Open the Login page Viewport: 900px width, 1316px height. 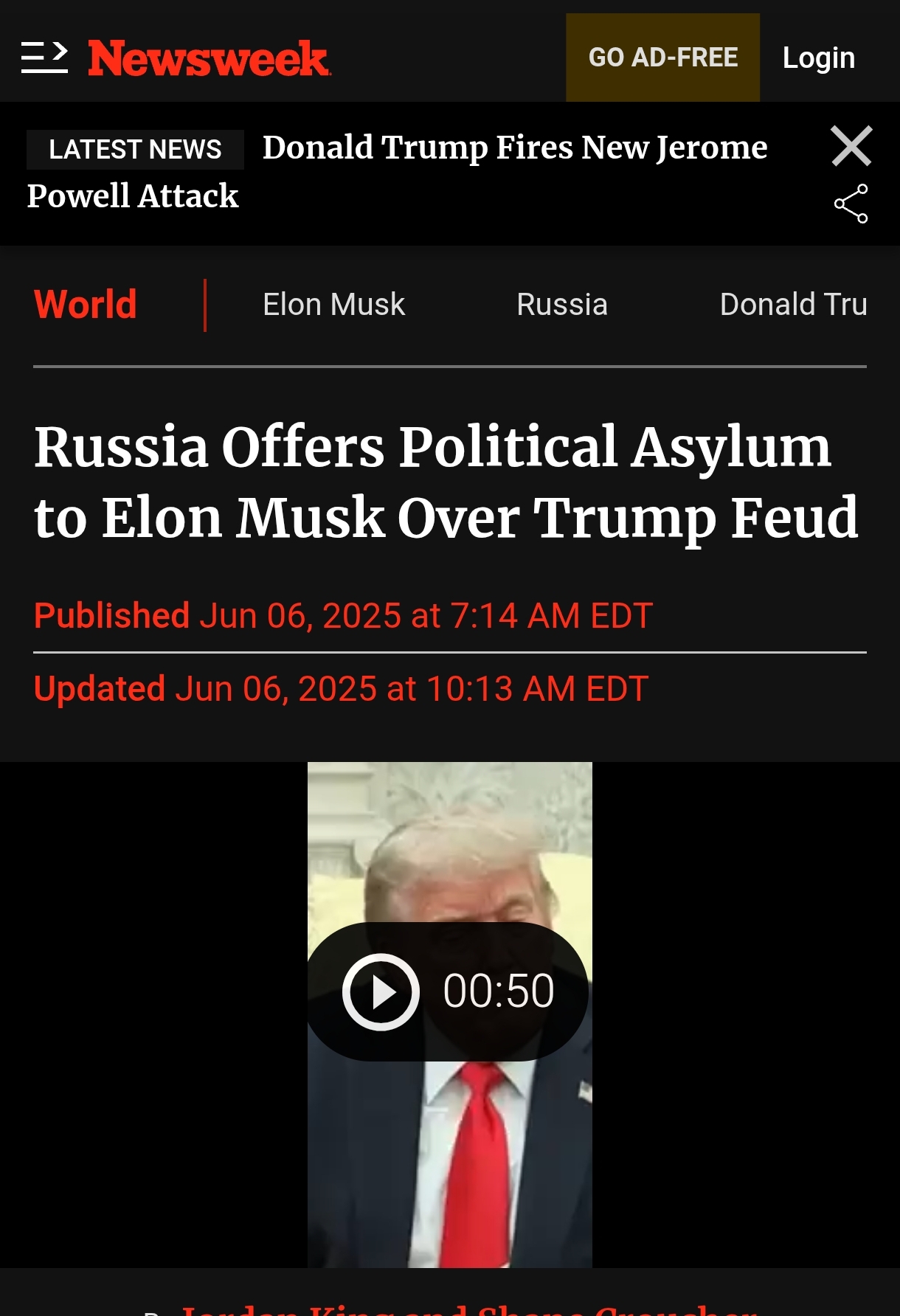[x=818, y=58]
